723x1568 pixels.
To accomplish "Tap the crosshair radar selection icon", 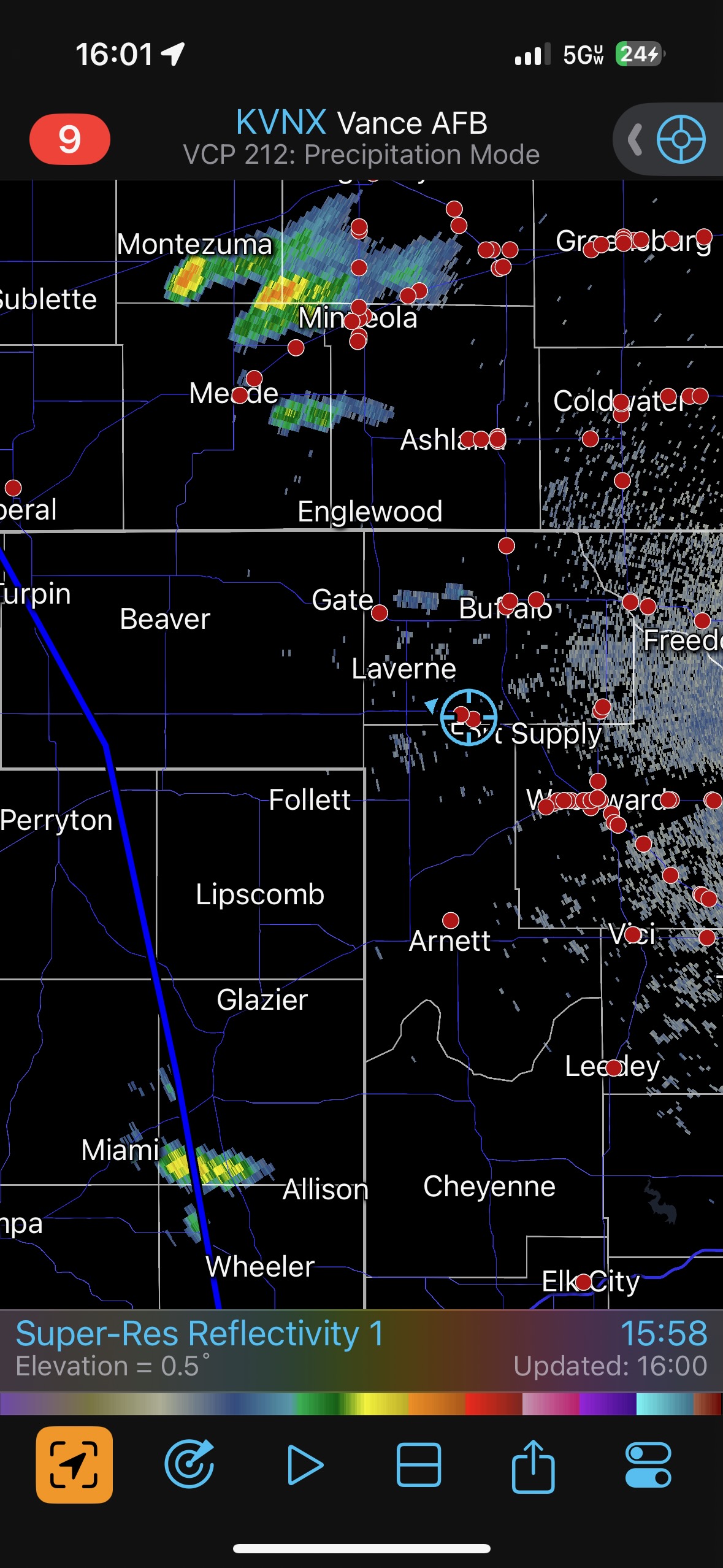I will coord(681,139).
